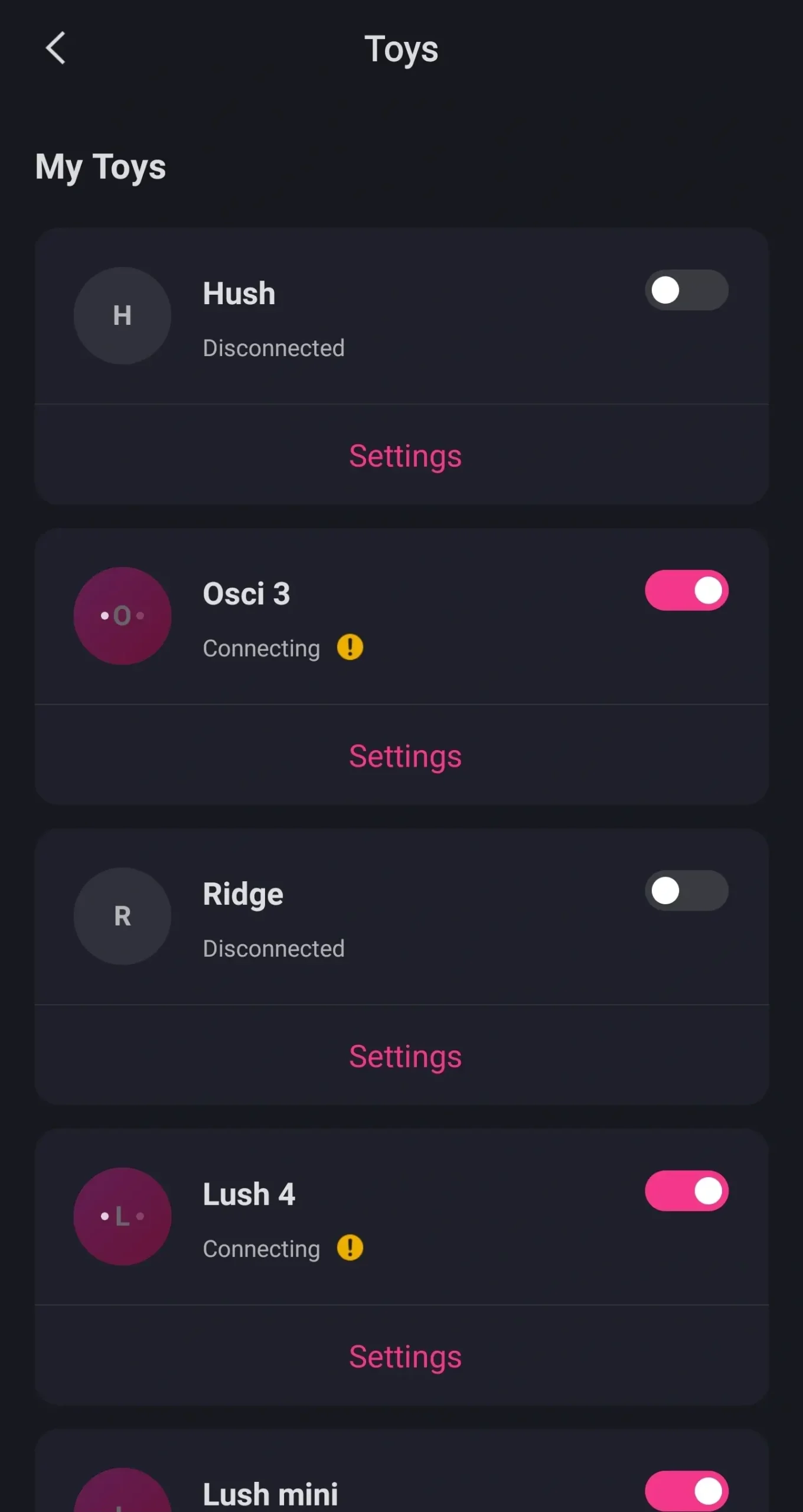803x1512 pixels.
Task: Open Settings for Ridge
Action: click(405, 1057)
